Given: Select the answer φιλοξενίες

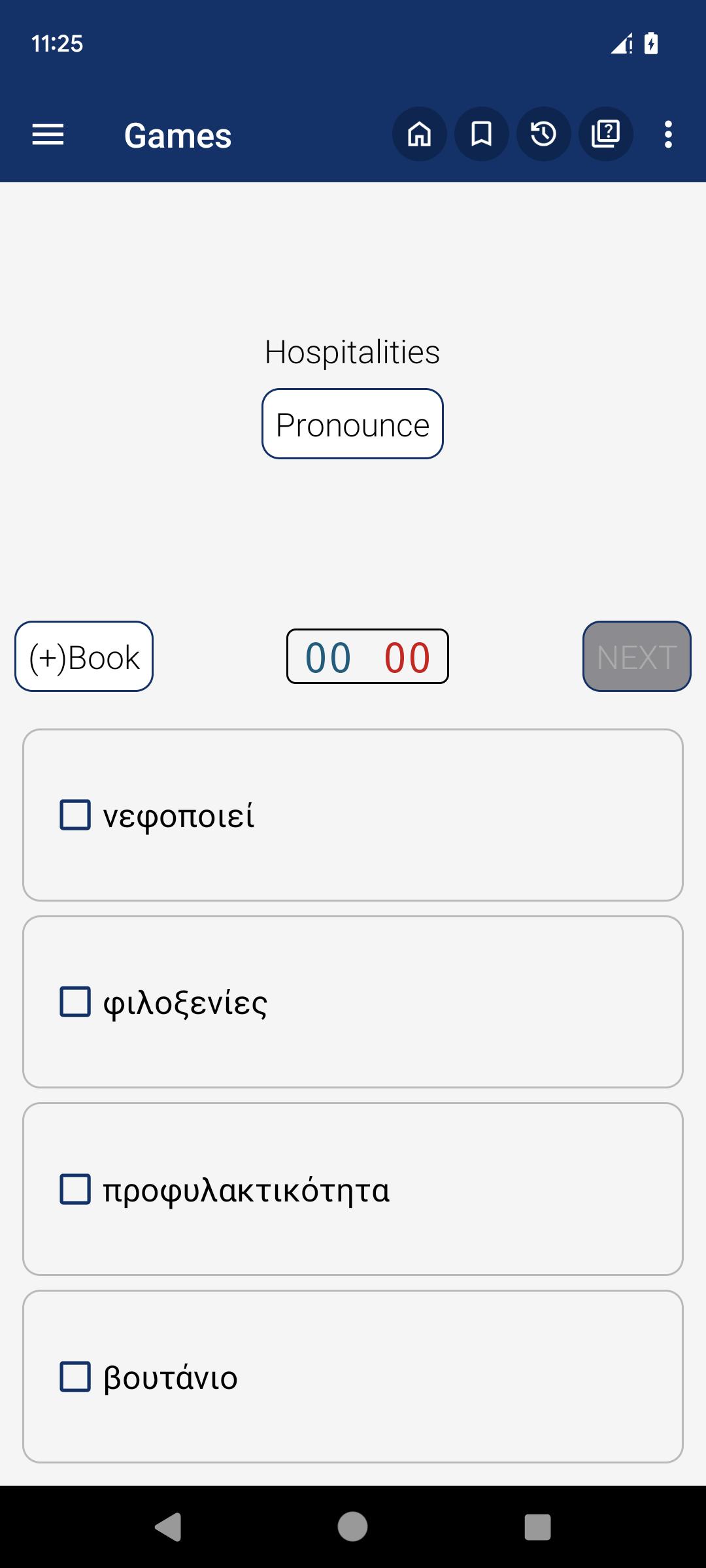Looking at the screenshot, I should [x=353, y=1002].
